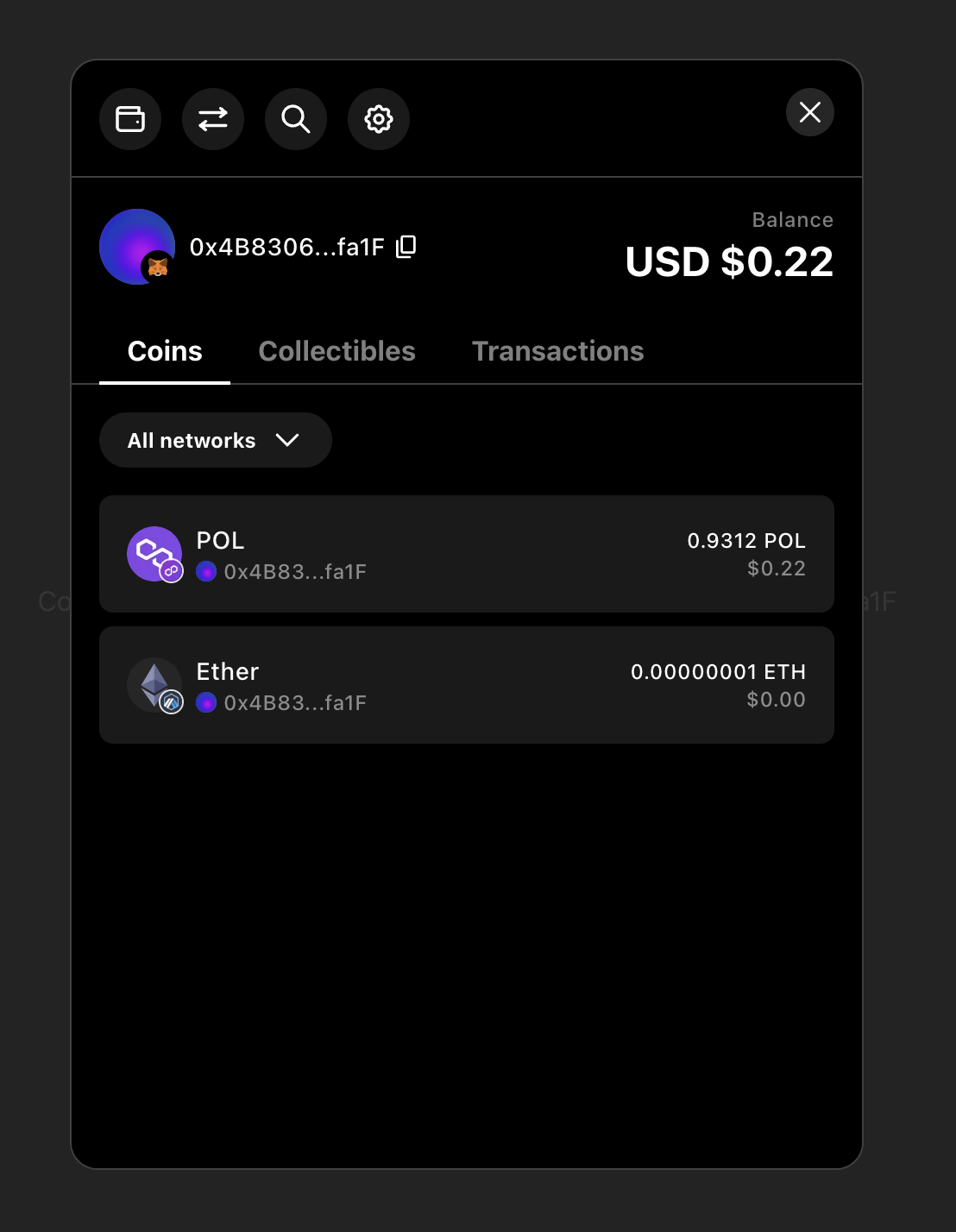Open the POL coin row
Image resolution: width=956 pixels, height=1232 pixels.
point(466,554)
